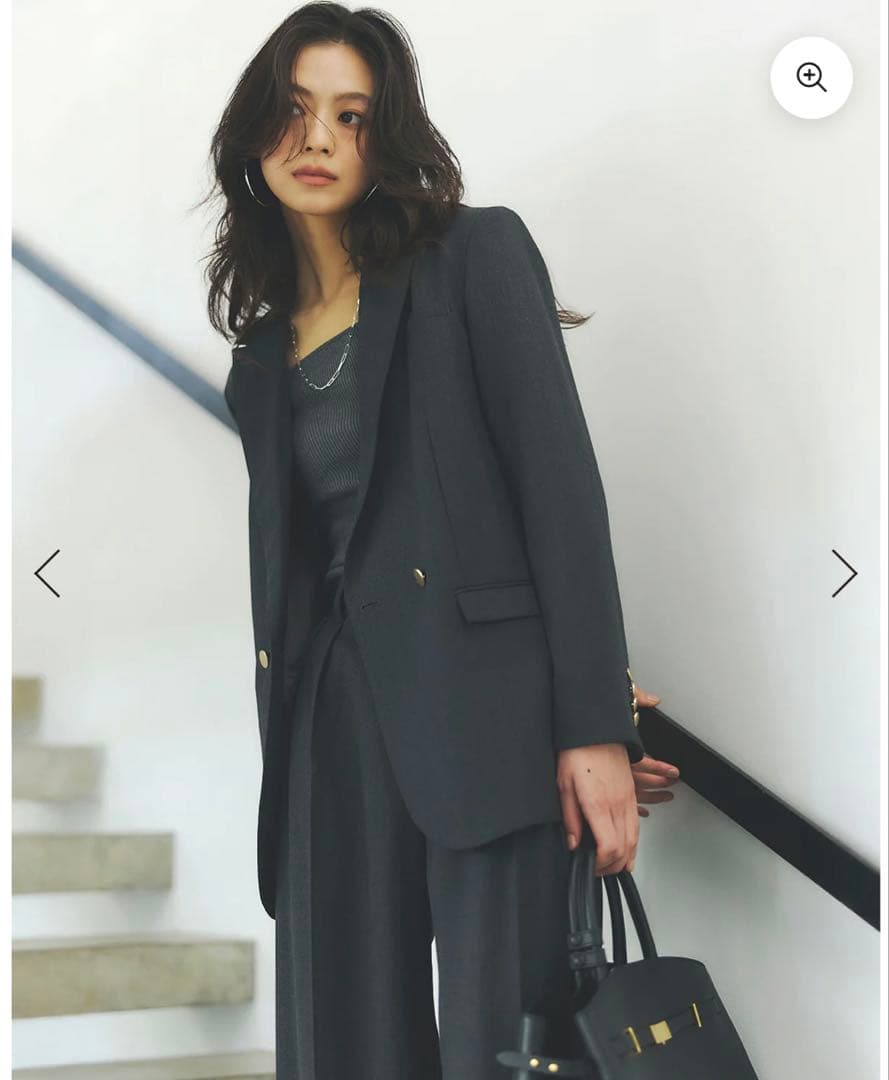The image size is (889, 1080).
Task: Go to the next product image
Action: click(x=844, y=573)
